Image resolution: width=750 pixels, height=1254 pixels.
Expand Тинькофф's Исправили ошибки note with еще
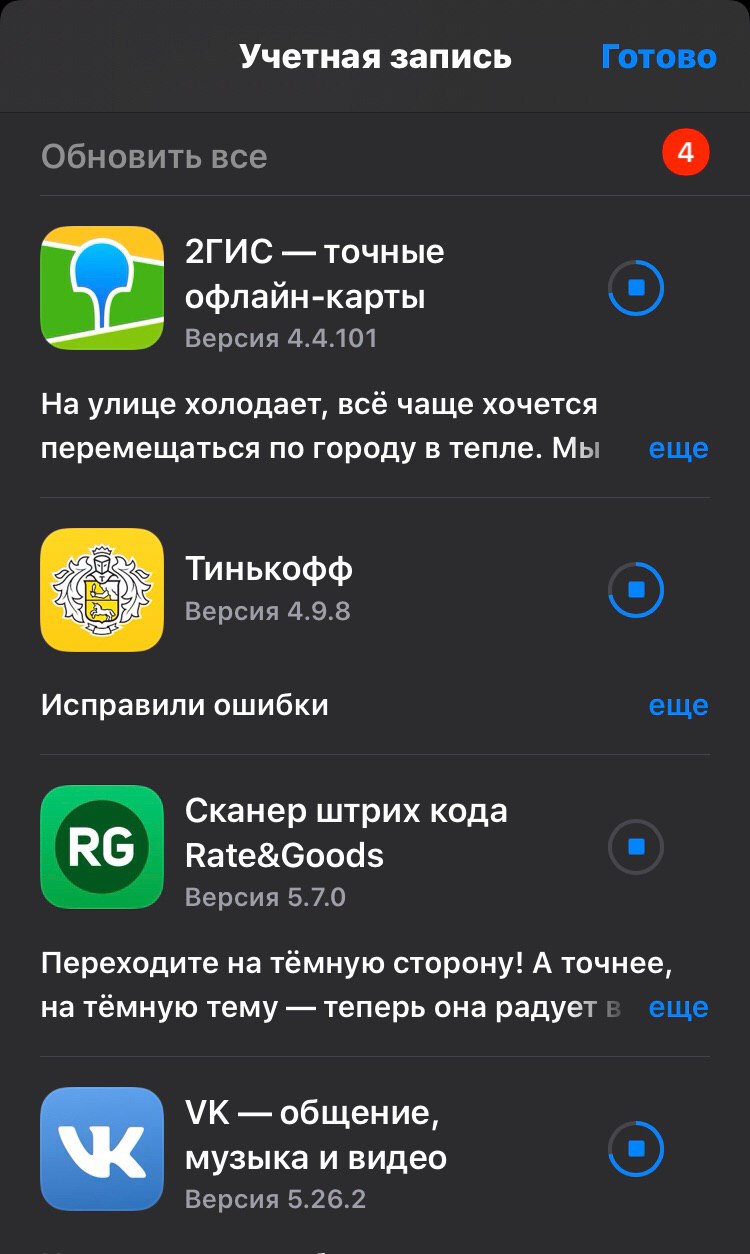(678, 705)
